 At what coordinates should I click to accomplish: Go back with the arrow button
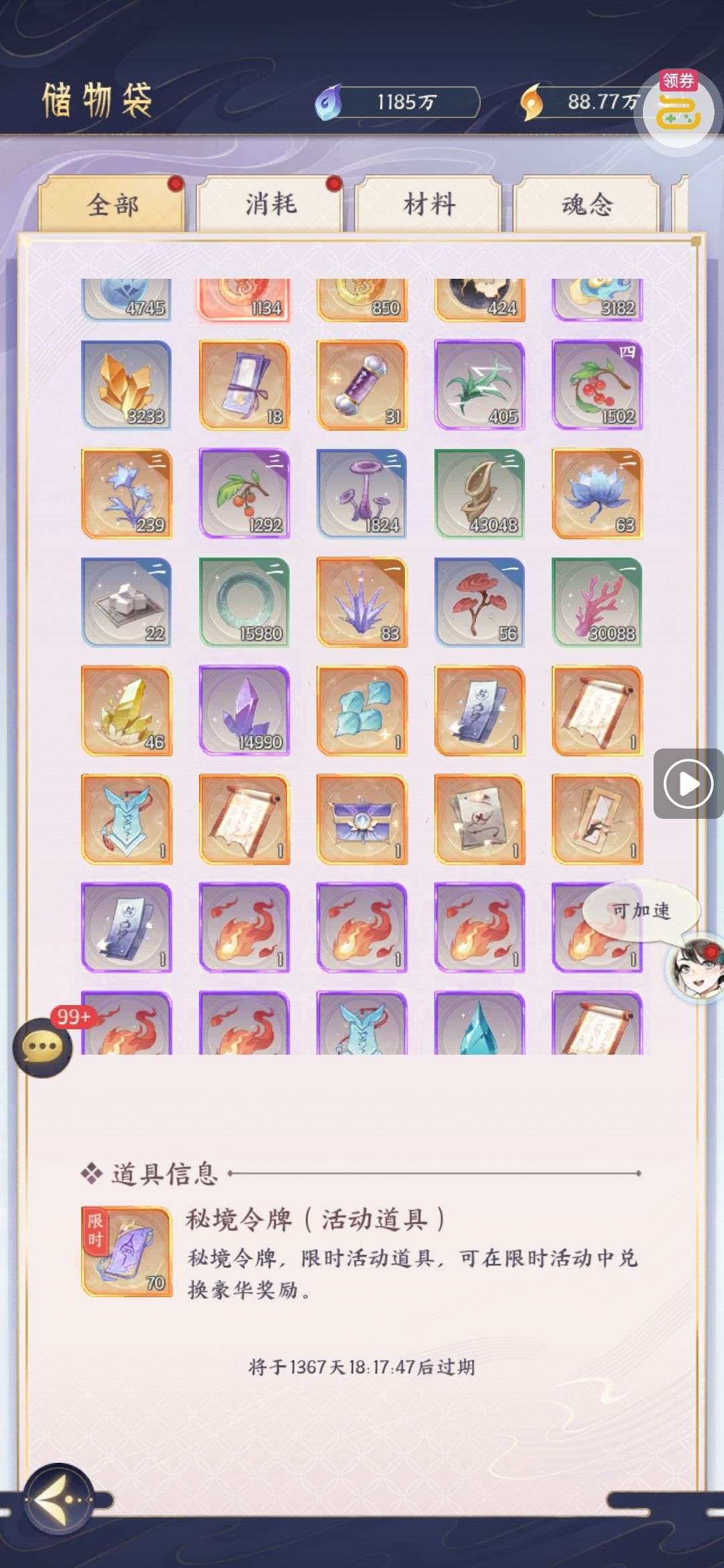[x=59, y=1498]
